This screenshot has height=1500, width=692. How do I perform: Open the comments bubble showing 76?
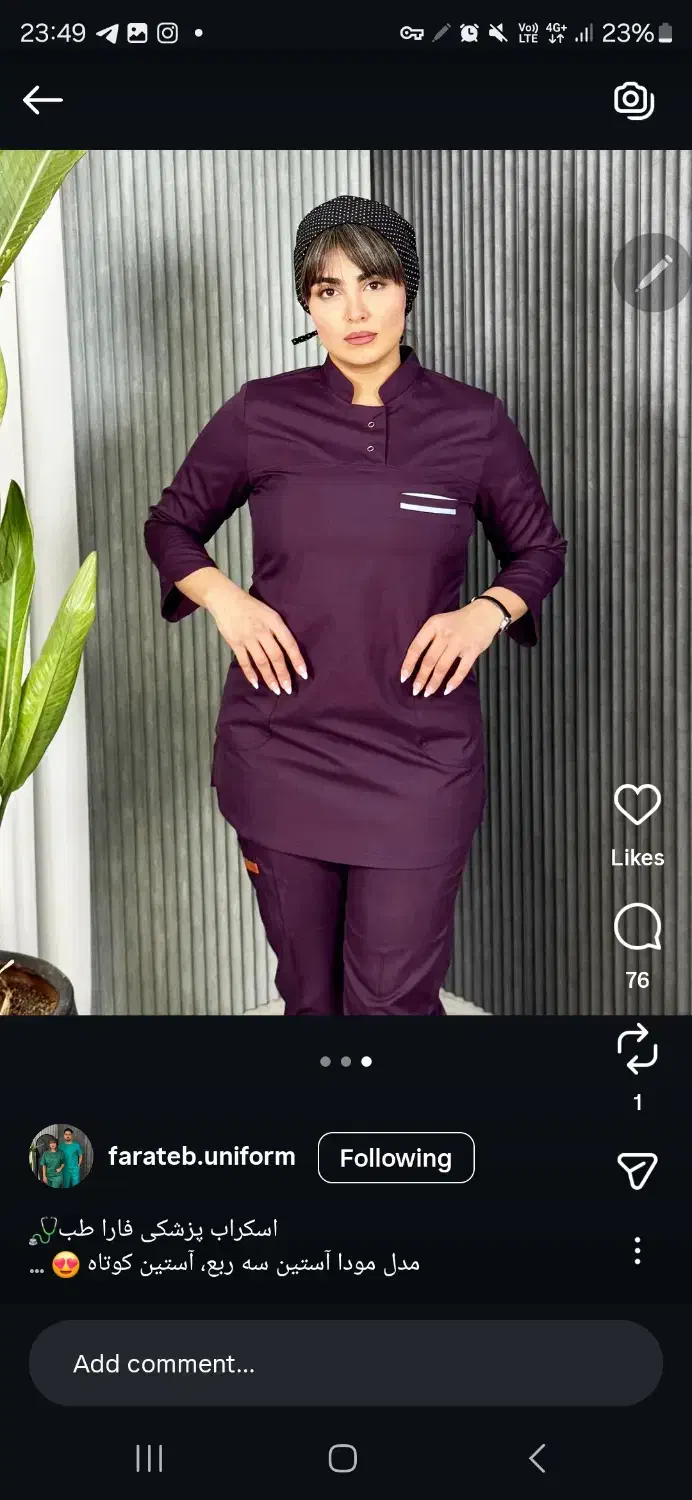pos(637,928)
